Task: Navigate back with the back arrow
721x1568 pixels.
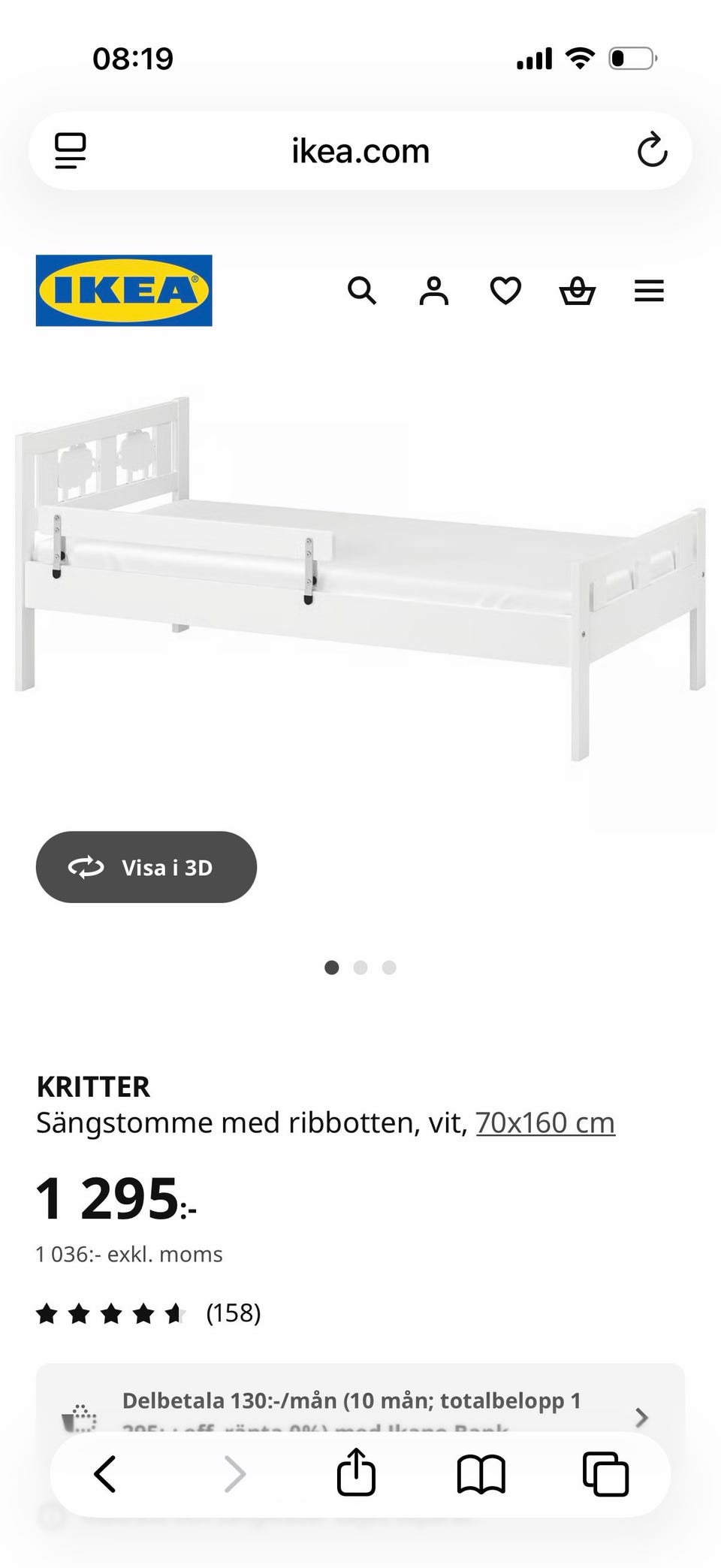Action: tap(105, 1473)
